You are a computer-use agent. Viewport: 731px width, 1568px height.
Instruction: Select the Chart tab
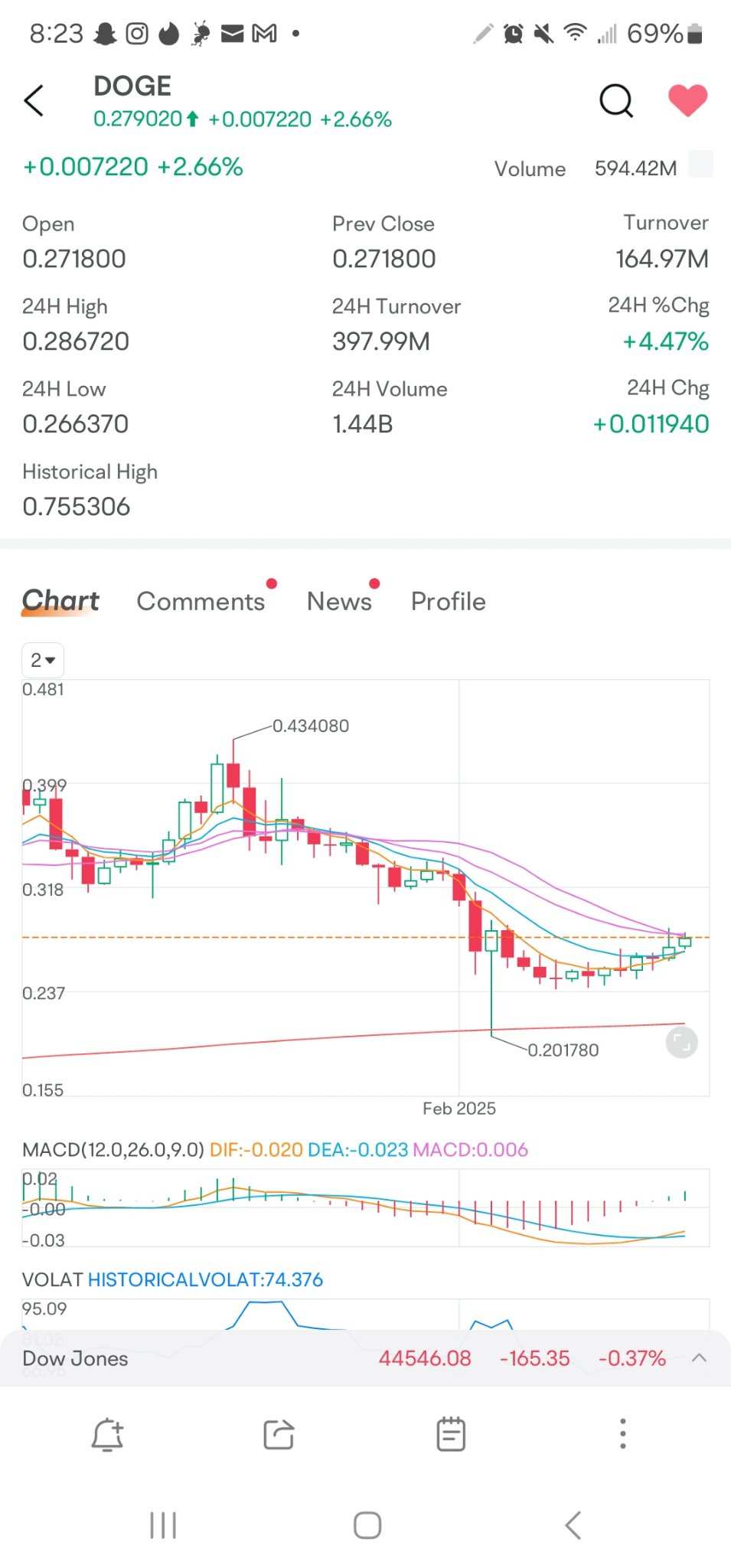pyautogui.click(x=60, y=601)
